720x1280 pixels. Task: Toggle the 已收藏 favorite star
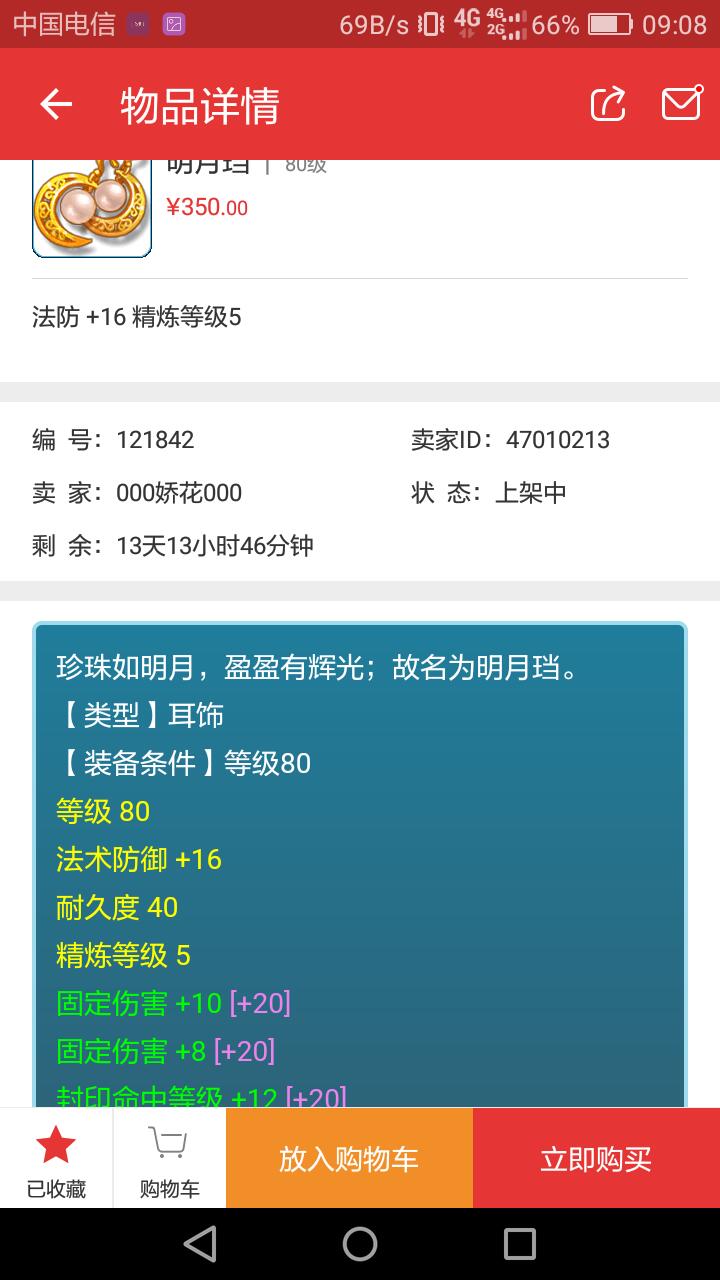tap(56, 1160)
